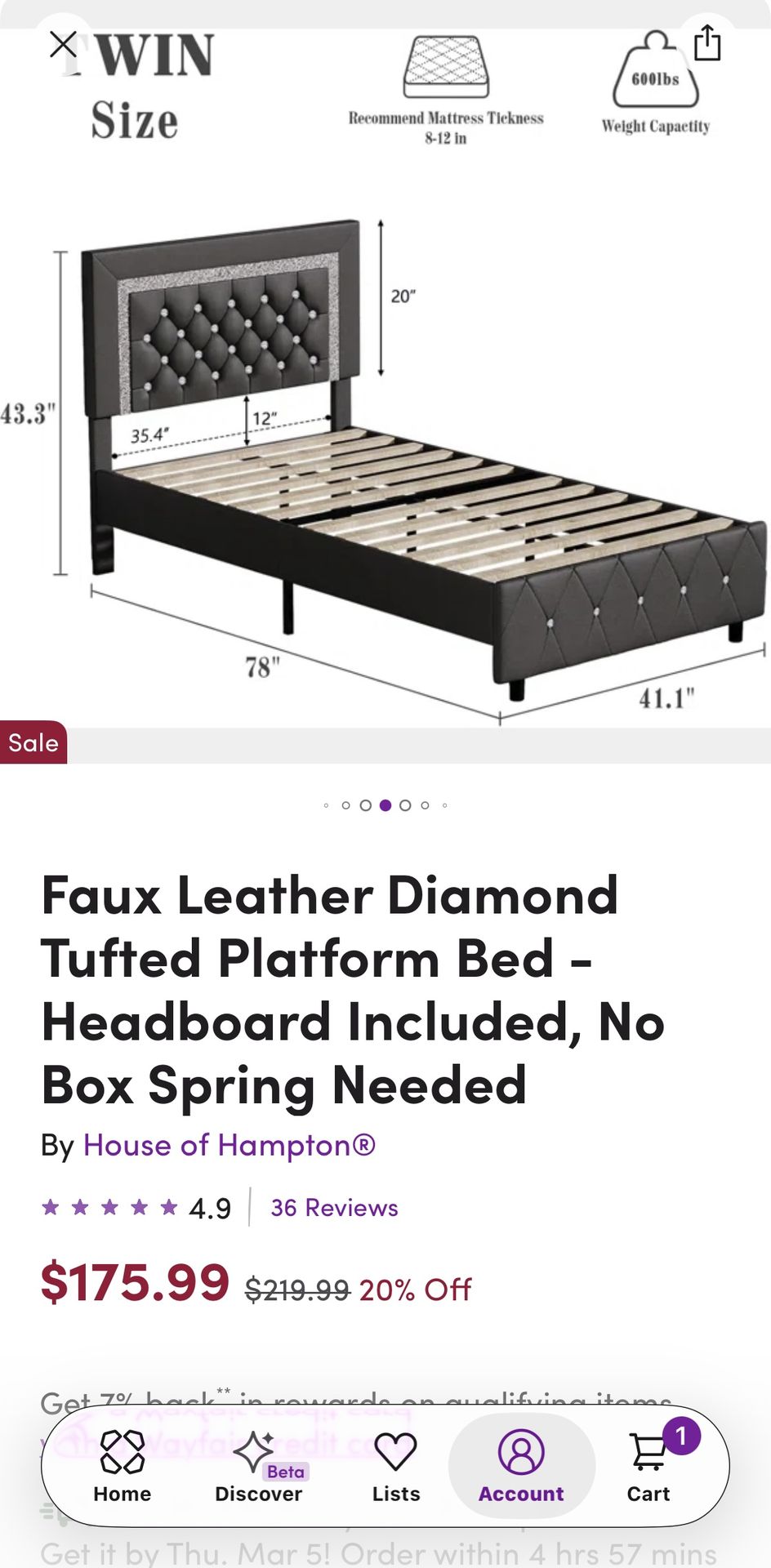Screen dimensions: 771x1568
Task: Share this platform bed listing
Action: point(707,42)
